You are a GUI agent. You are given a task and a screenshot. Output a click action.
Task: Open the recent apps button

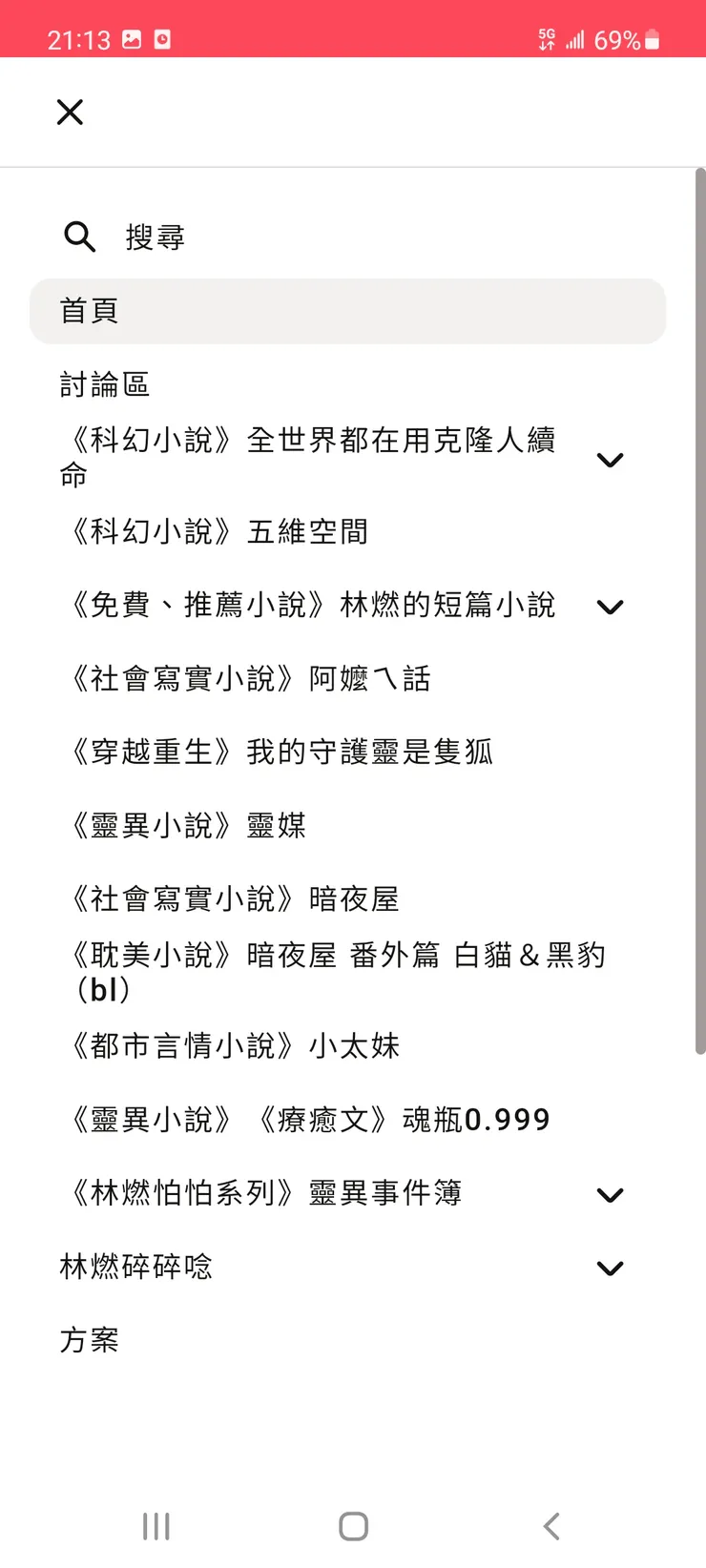click(x=155, y=1525)
